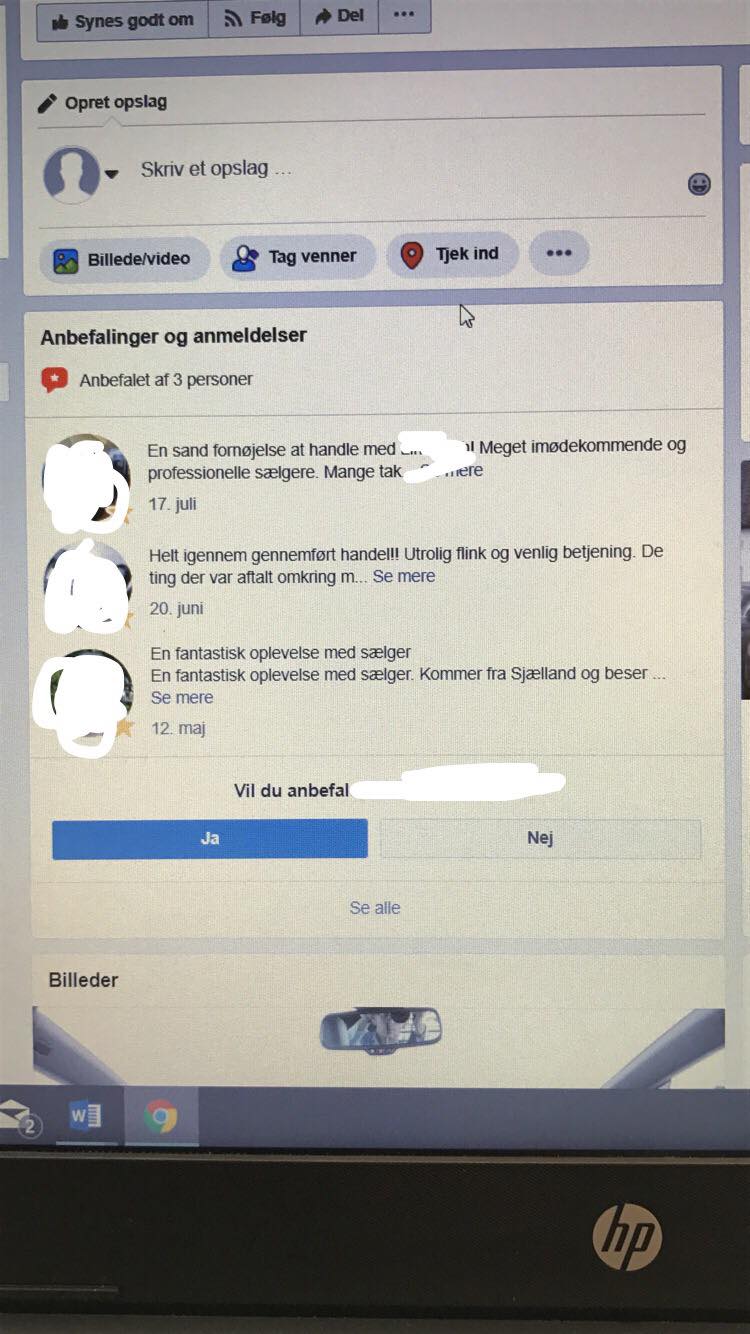
Task: Expand Se mere on the 12. maj review
Action: [182, 697]
